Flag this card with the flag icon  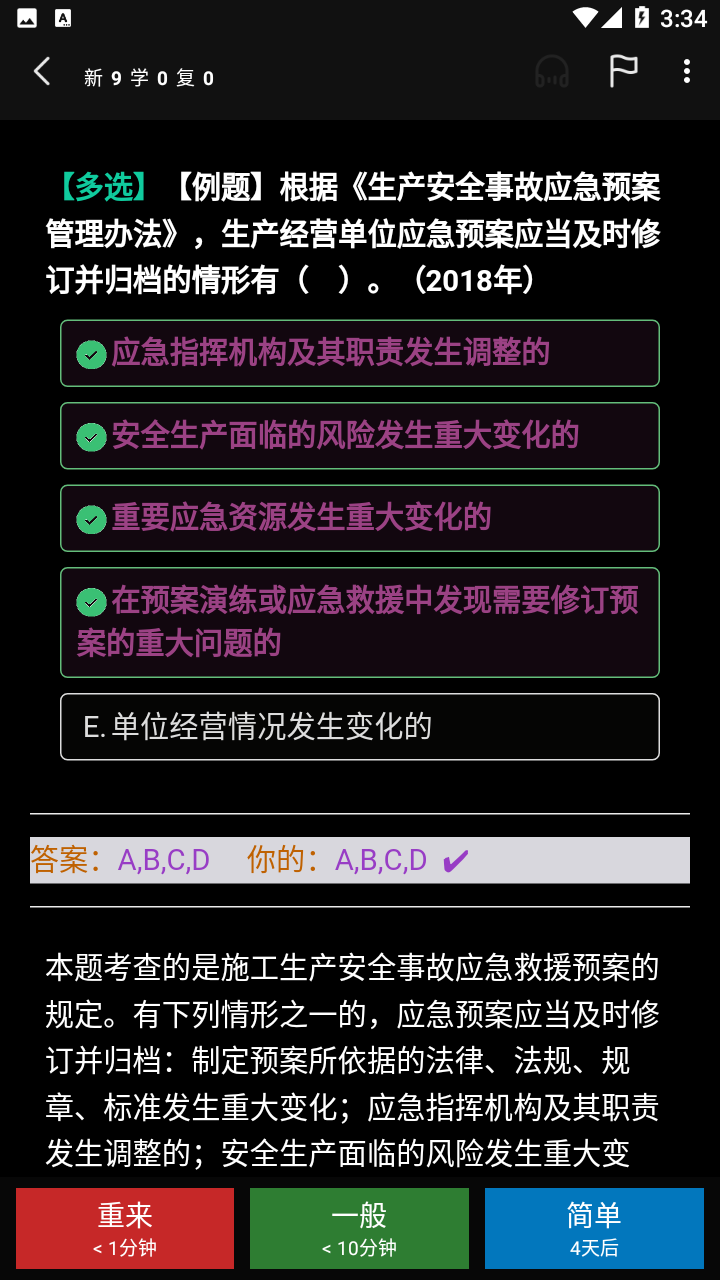point(623,72)
